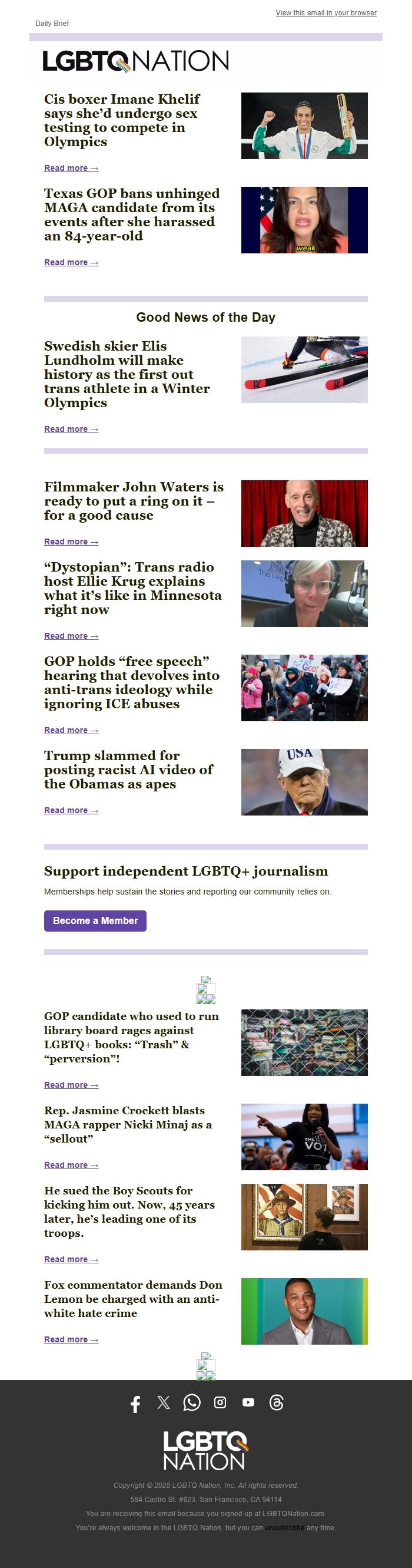Tap the unsubscribe link
The image size is (412, 1568).
[x=284, y=1527]
